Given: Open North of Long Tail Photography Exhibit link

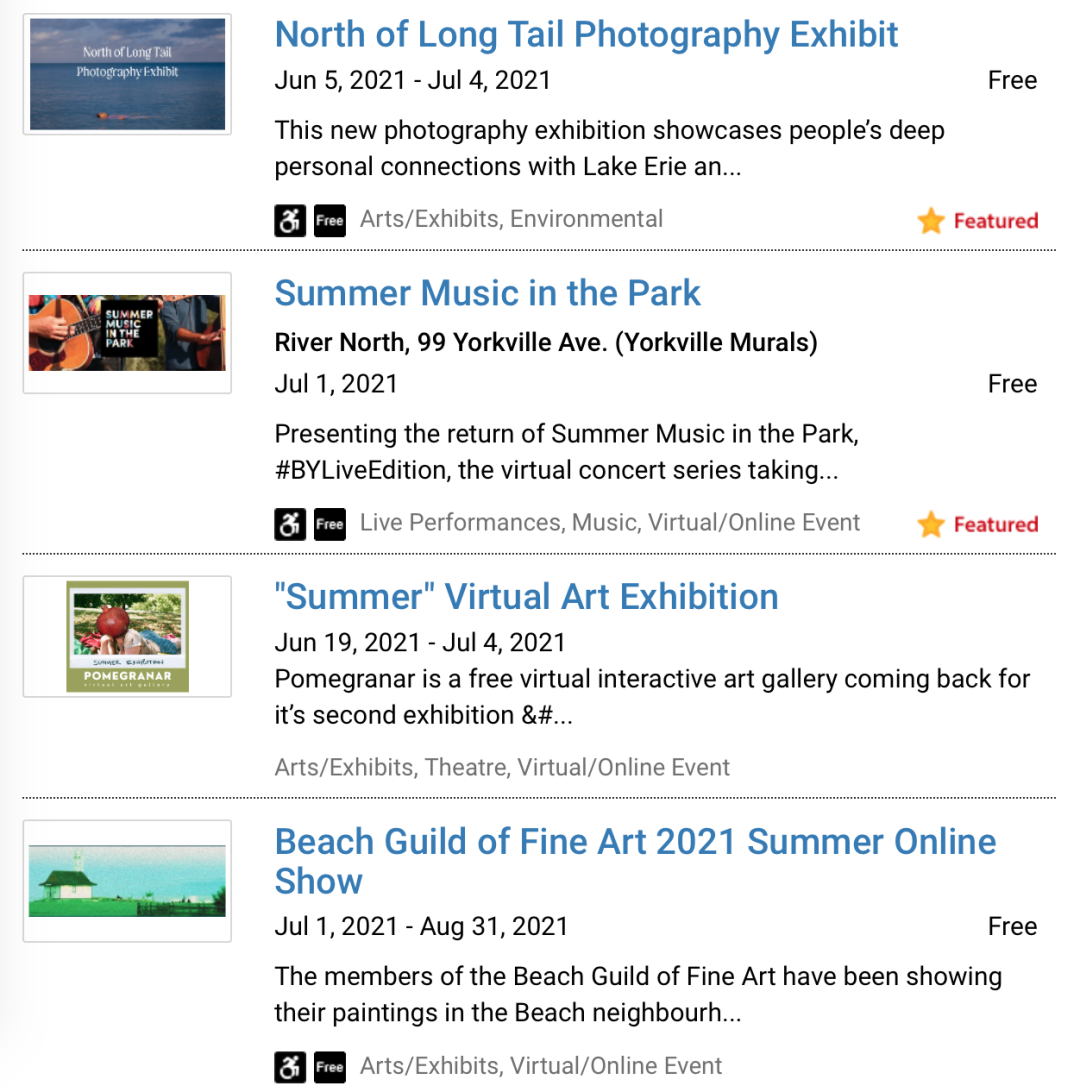Looking at the screenshot, I should coord(586,35).
